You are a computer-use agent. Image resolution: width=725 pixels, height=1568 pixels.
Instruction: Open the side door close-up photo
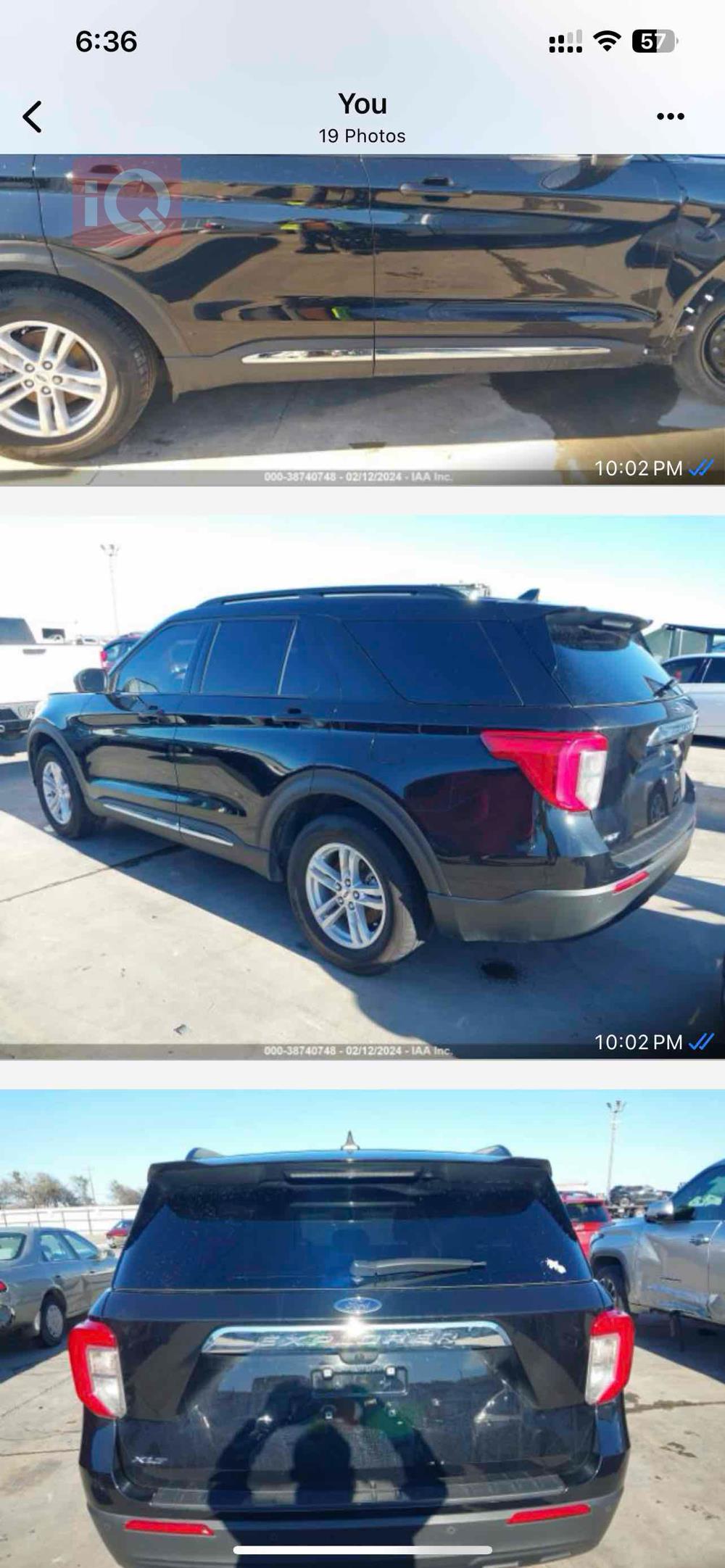point(362,319)
